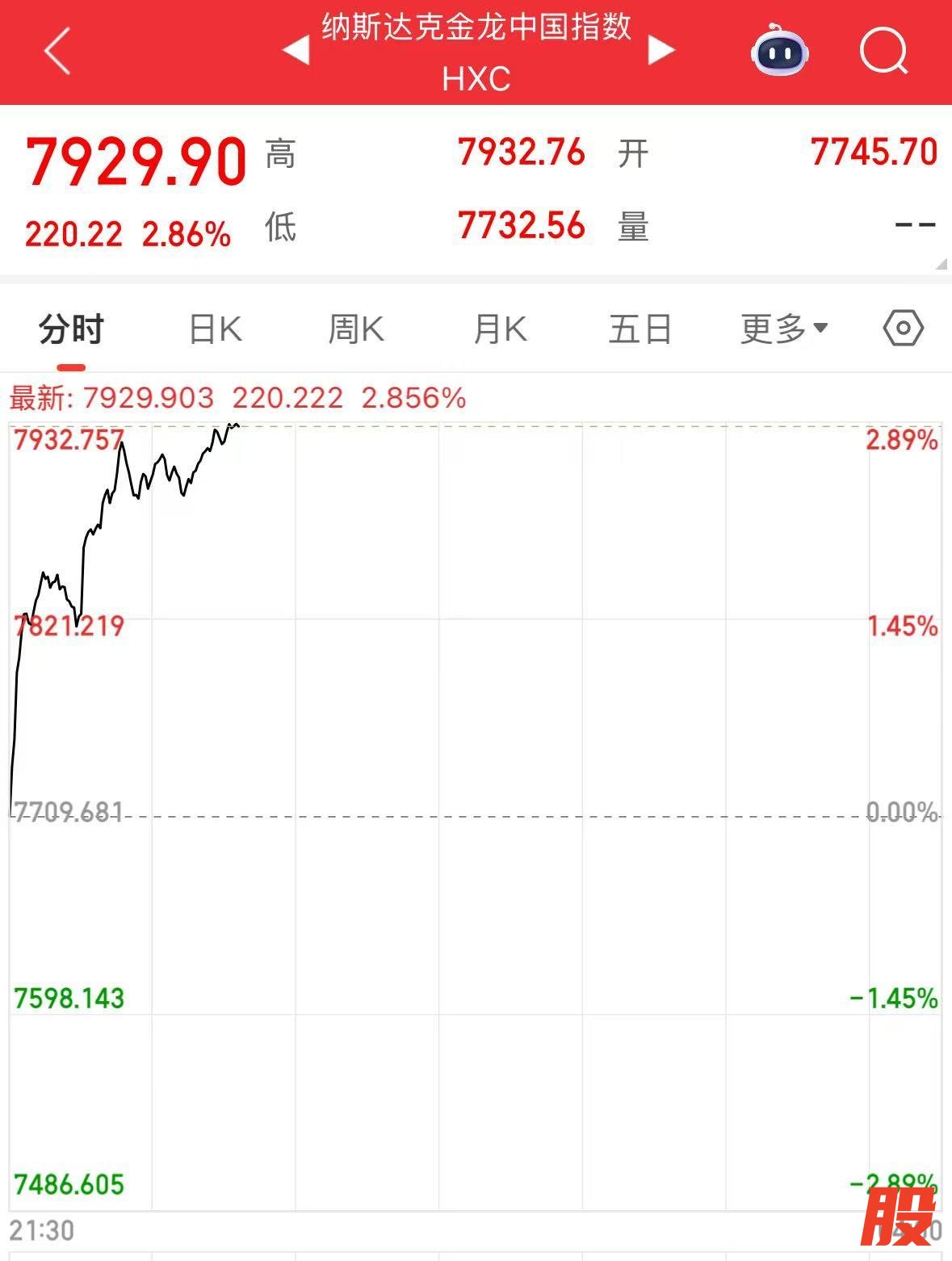Open the robot assistant icon
This screenshot has width=952, height=1261.
(779, 51)
